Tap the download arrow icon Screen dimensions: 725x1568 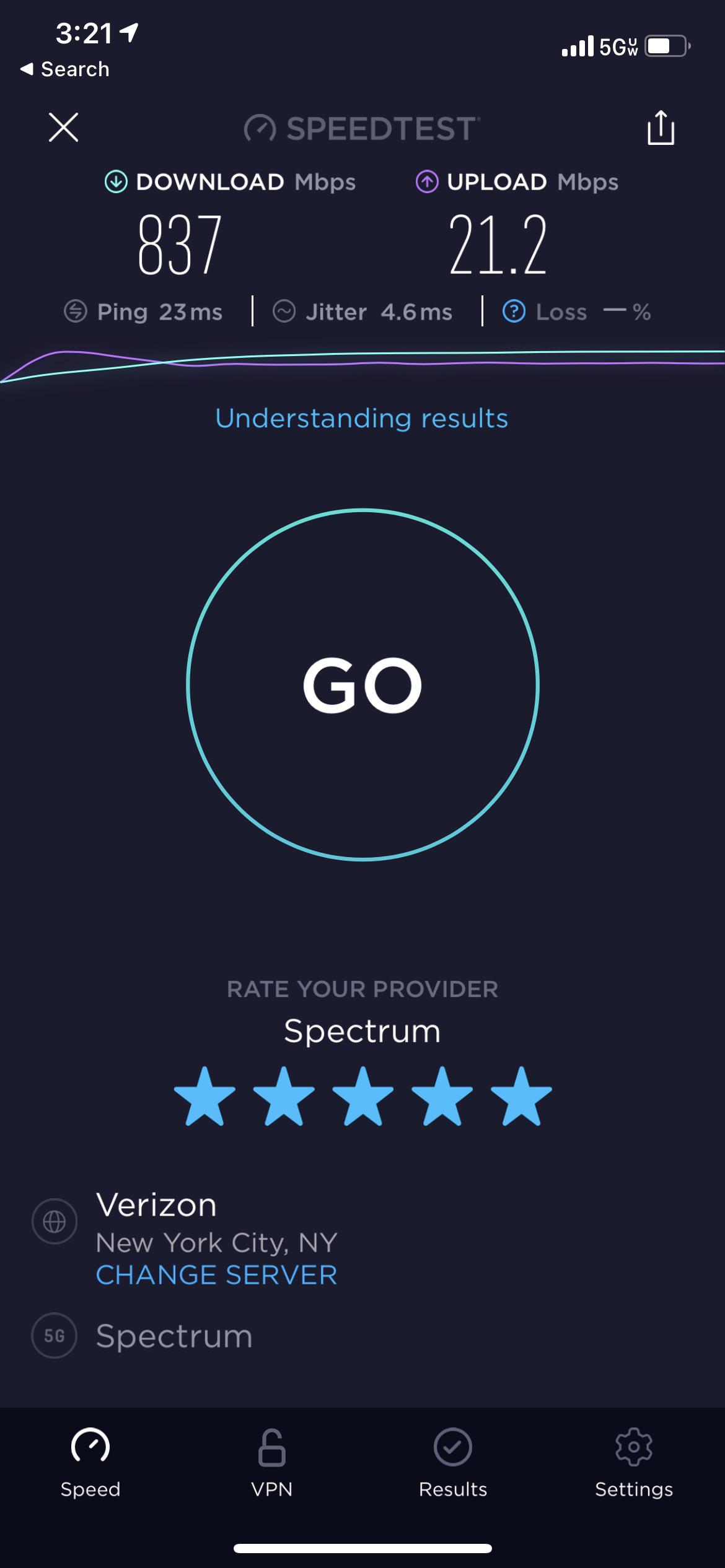point(115,181)
